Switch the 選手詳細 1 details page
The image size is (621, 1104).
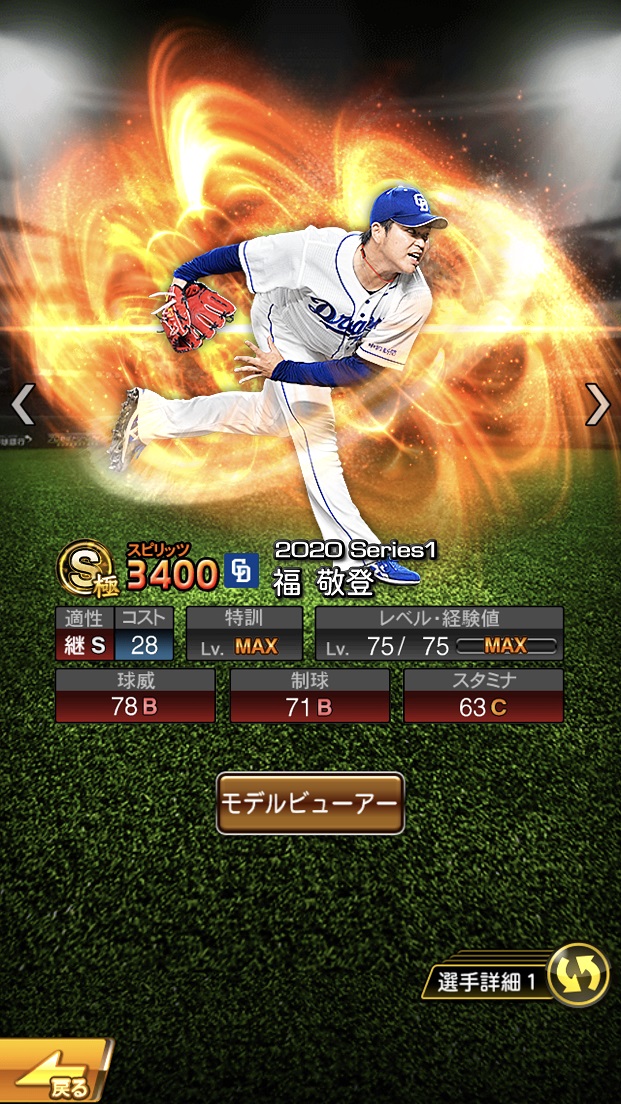[578, 975]
